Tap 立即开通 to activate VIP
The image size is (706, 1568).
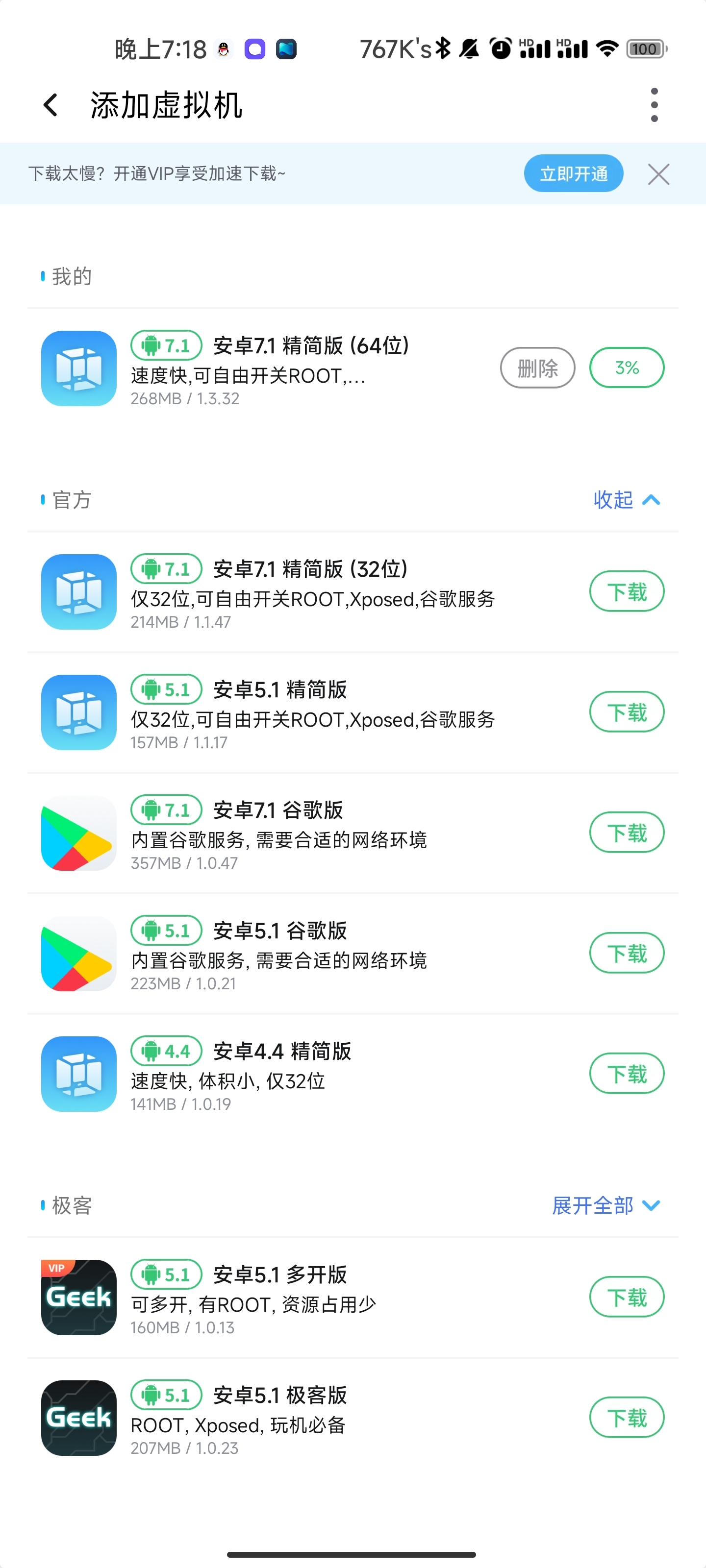573,173
